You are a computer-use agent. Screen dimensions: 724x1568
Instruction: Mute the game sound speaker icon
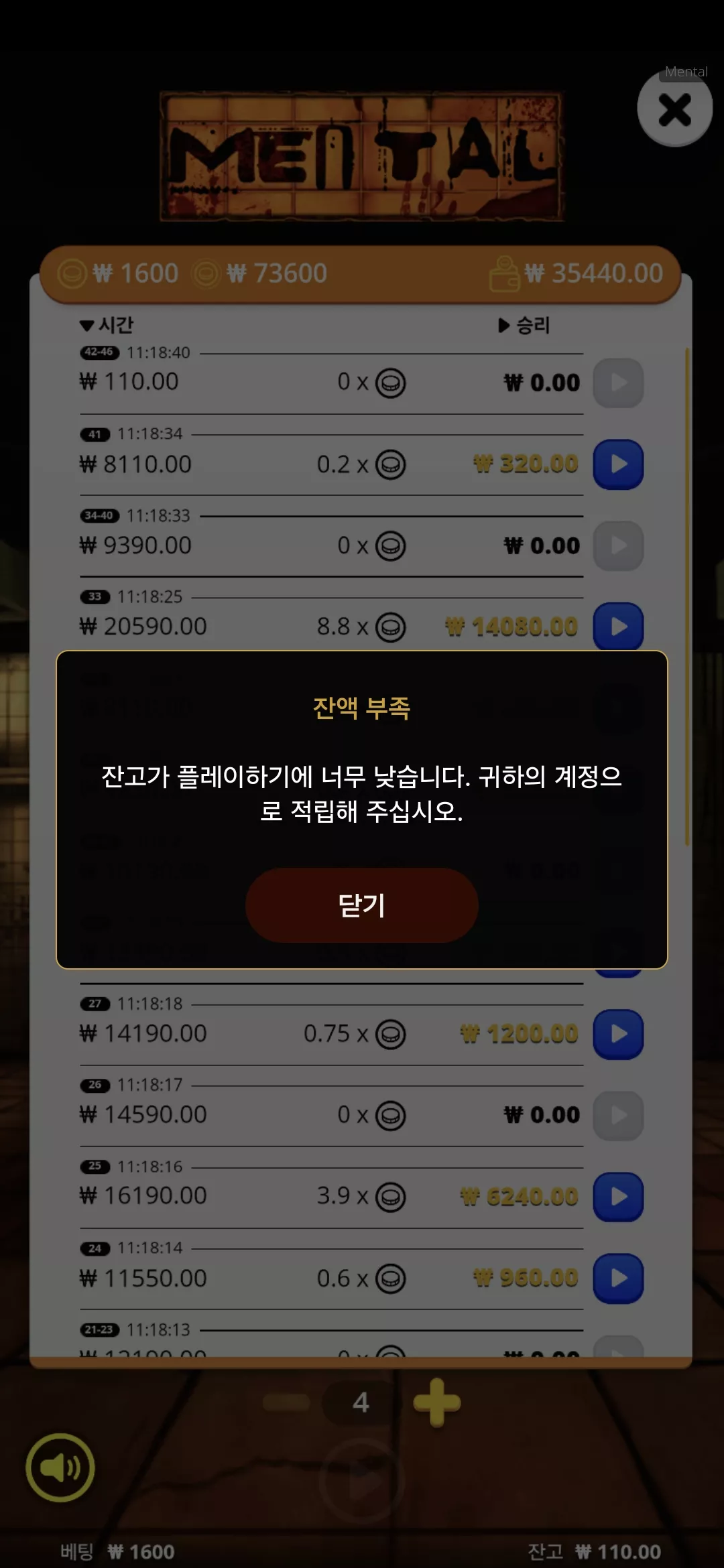(x=60, y=1467)
